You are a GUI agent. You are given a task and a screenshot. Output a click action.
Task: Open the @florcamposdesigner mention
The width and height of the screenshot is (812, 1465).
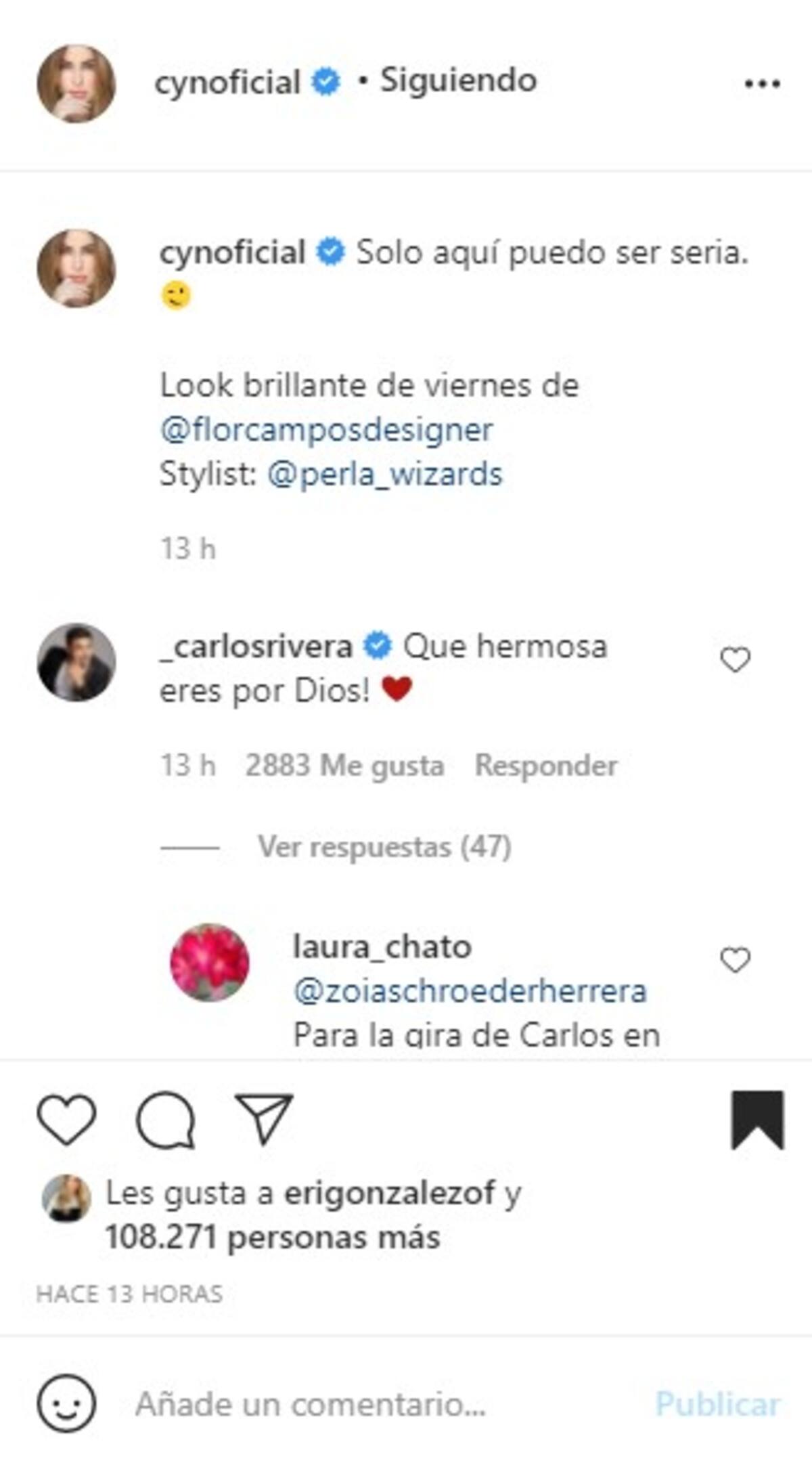point(327,430)
